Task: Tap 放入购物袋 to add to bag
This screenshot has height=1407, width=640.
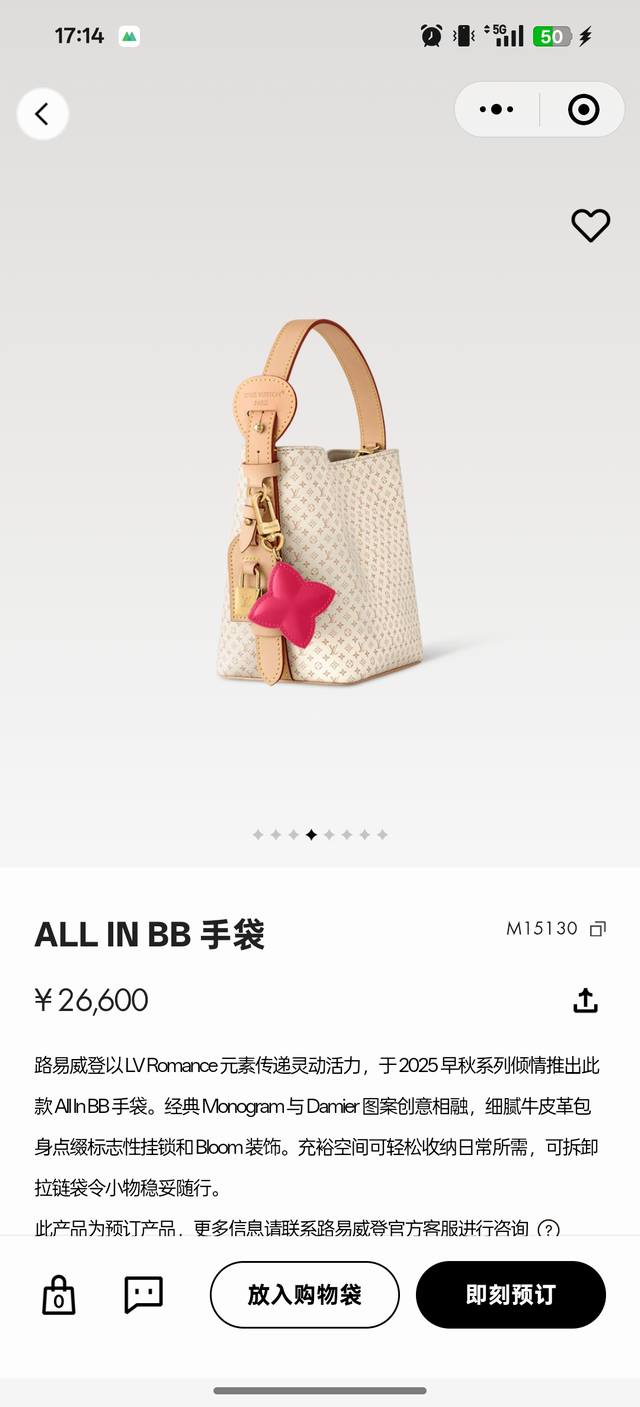Action: point(304,1295)
